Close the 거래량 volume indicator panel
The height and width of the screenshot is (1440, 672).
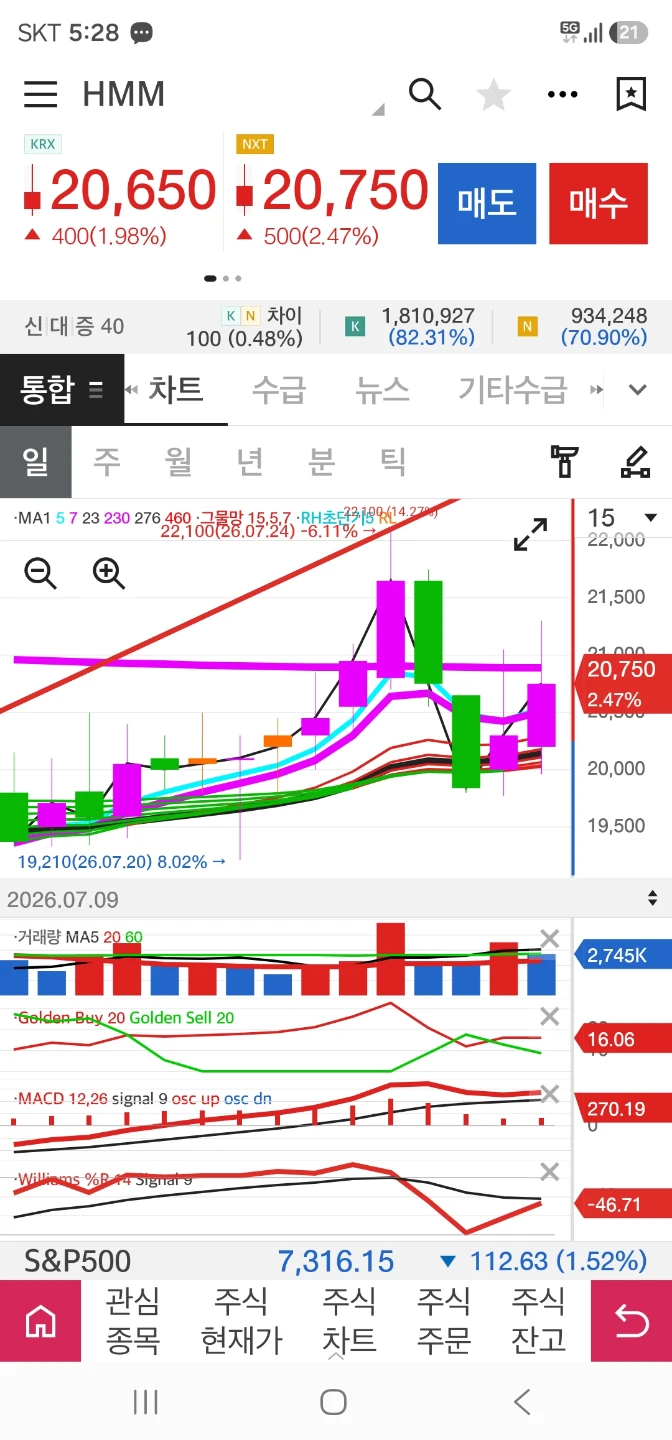[x=549, y=939]
